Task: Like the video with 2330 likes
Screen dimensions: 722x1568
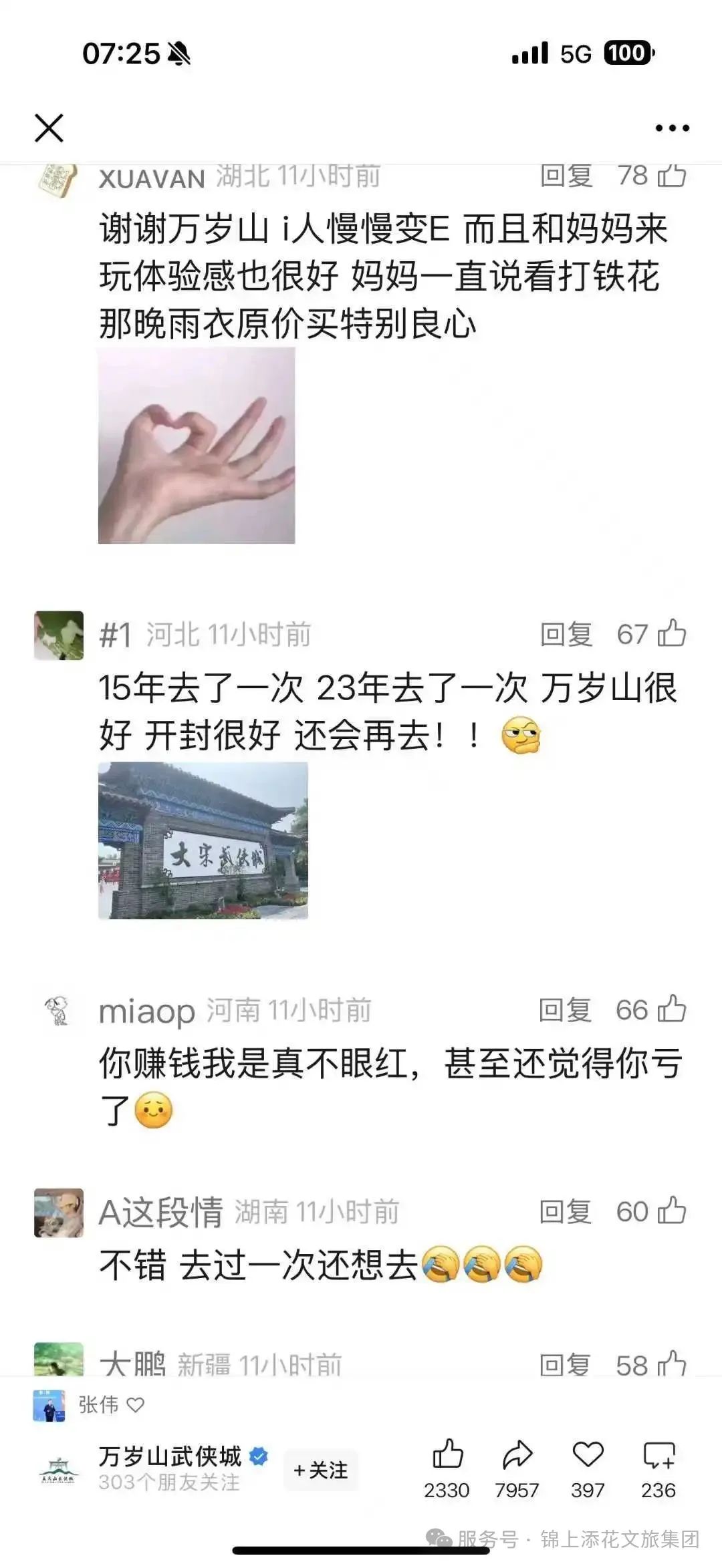Action: [x=447, y=1456]
